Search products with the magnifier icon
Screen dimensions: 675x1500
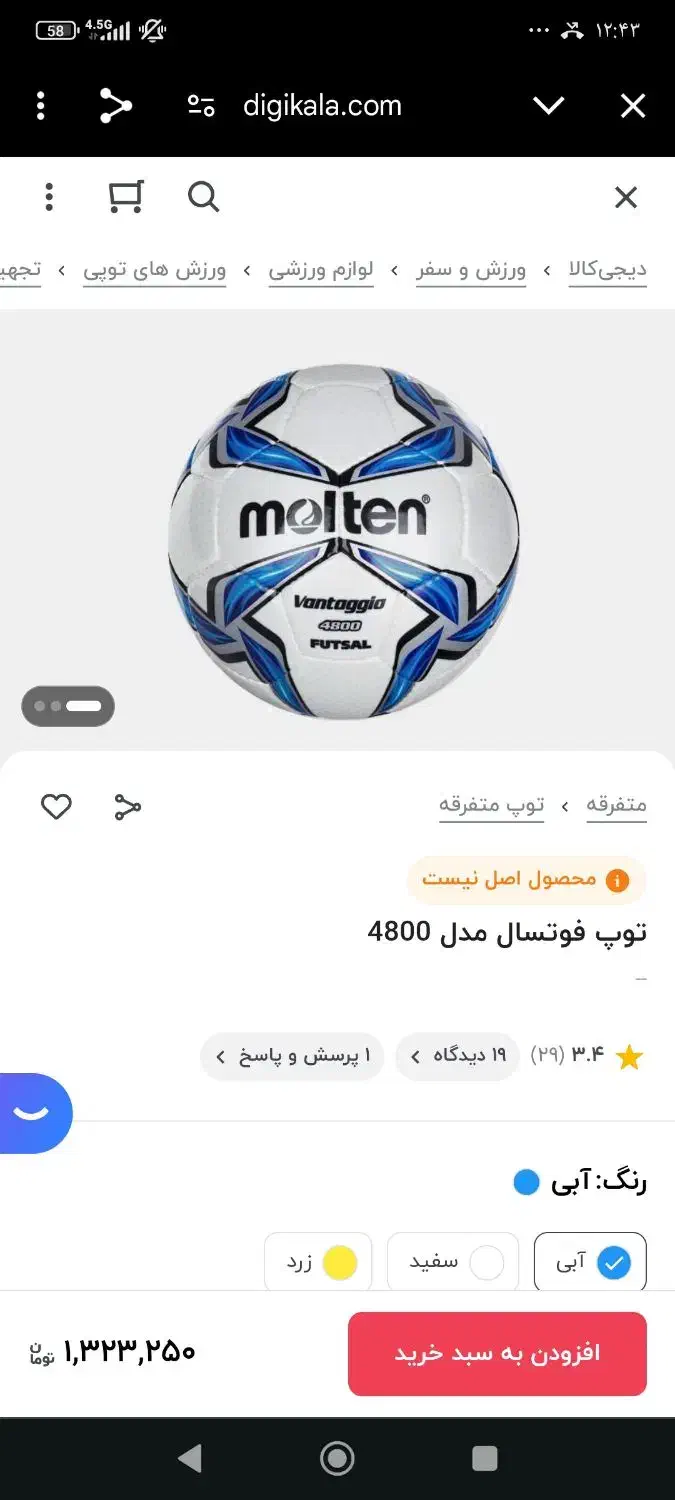click(x=203, y=198)
